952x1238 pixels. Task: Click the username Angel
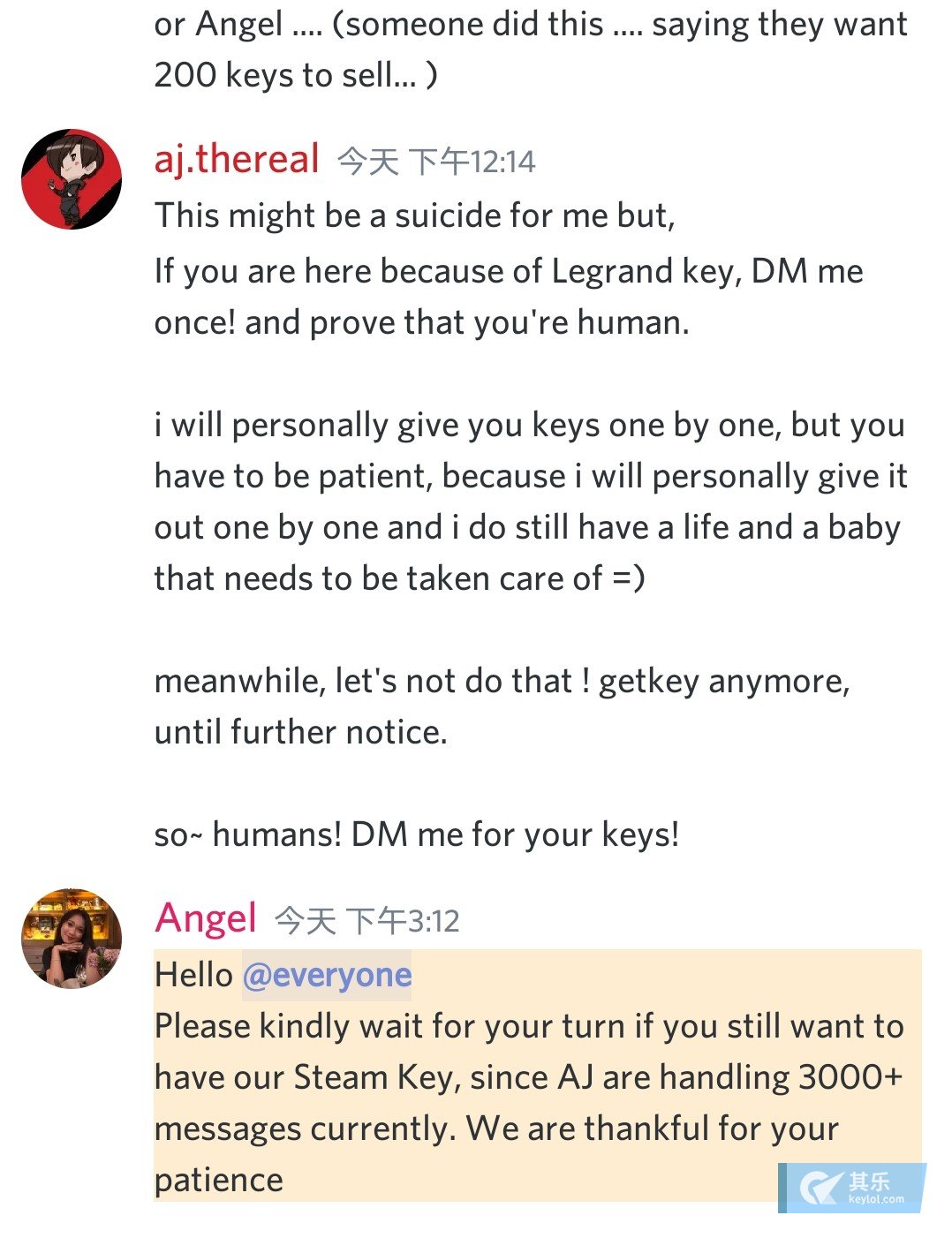coord(205,920)
